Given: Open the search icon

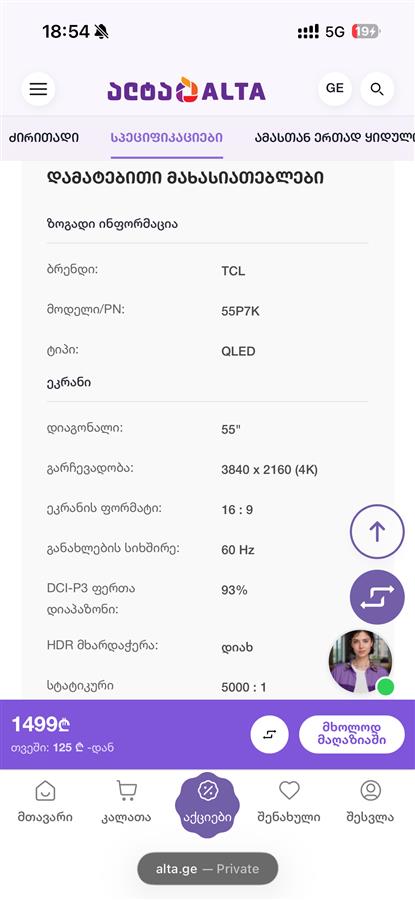Looking at the screenshot, I should pyautogui.click(x=377, y=89).
